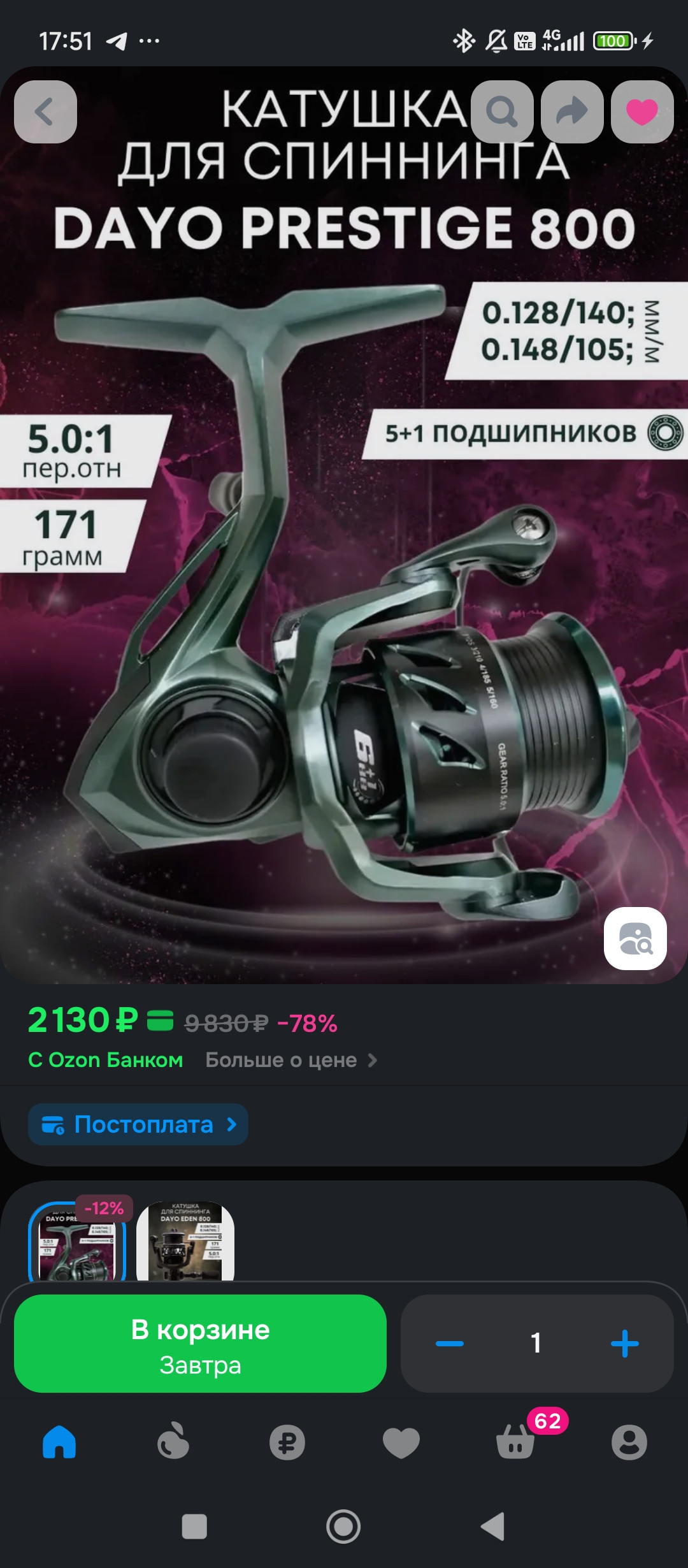Open the system recent apps

click(194, 1527)
